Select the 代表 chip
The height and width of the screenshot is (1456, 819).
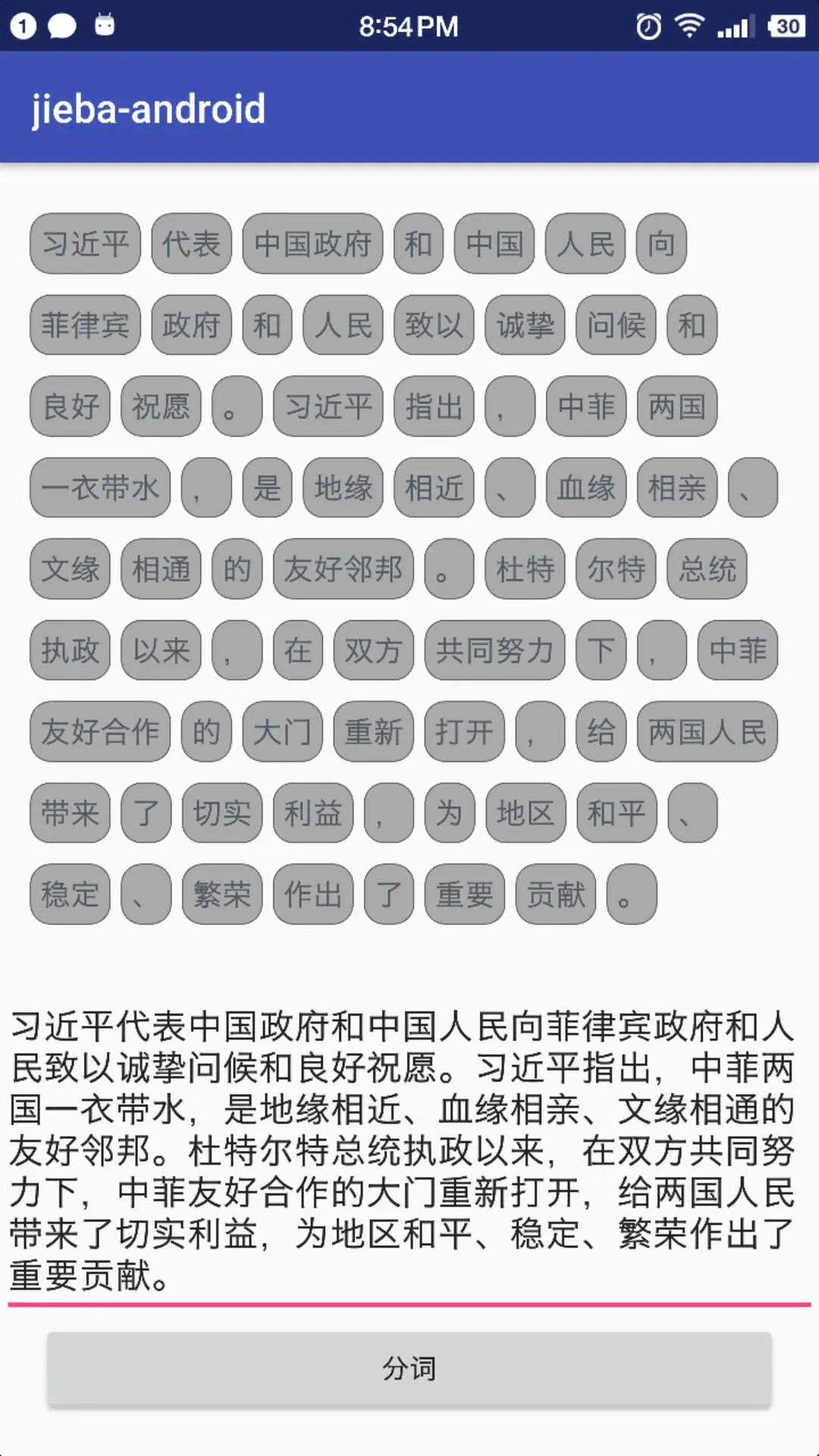(191, 243)
